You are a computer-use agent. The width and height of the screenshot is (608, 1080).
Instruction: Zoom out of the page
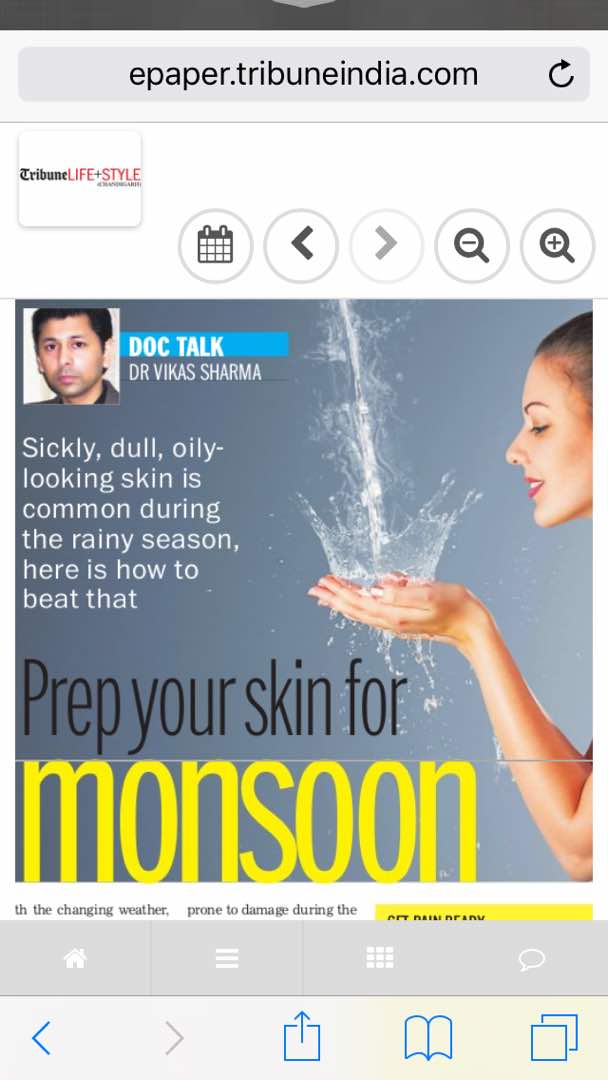point(472,245)
